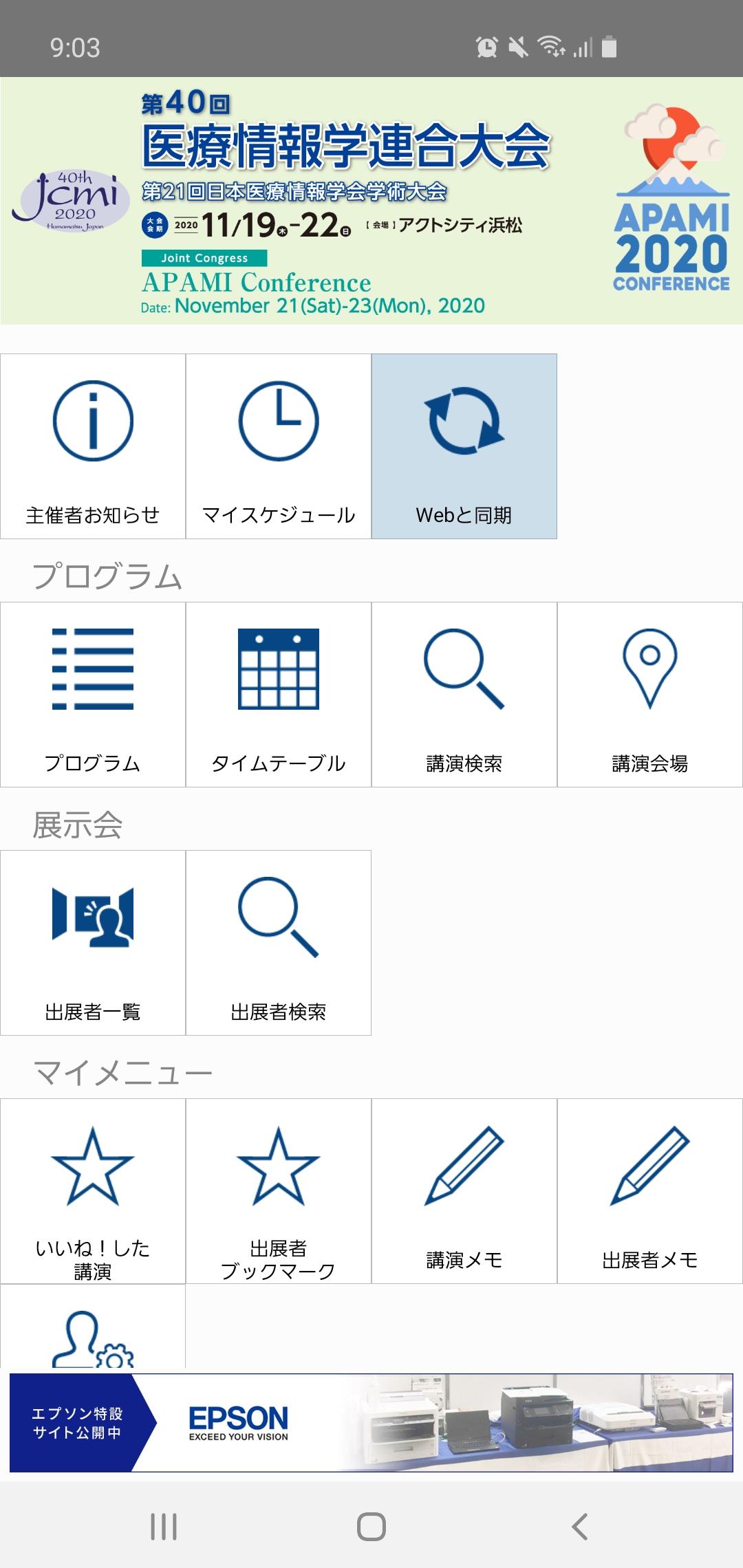The width and height of the screenshot is (743, 1568).
Task: Open the プログラム list tile
Action: (x=93, y=695)
